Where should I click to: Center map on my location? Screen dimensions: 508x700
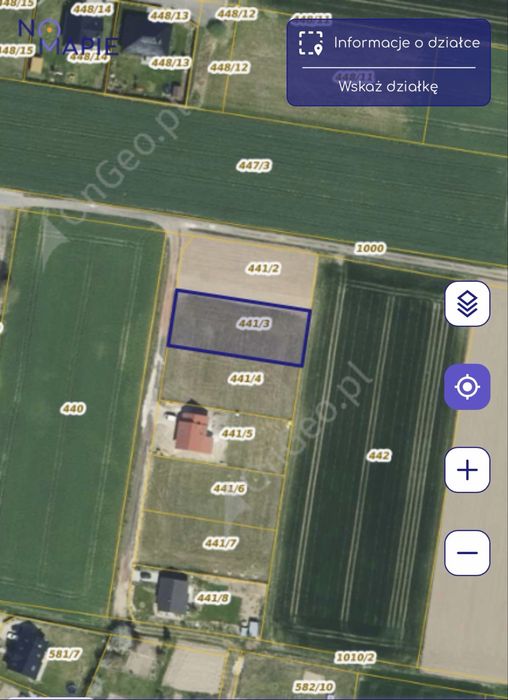[x=467, y=387]
